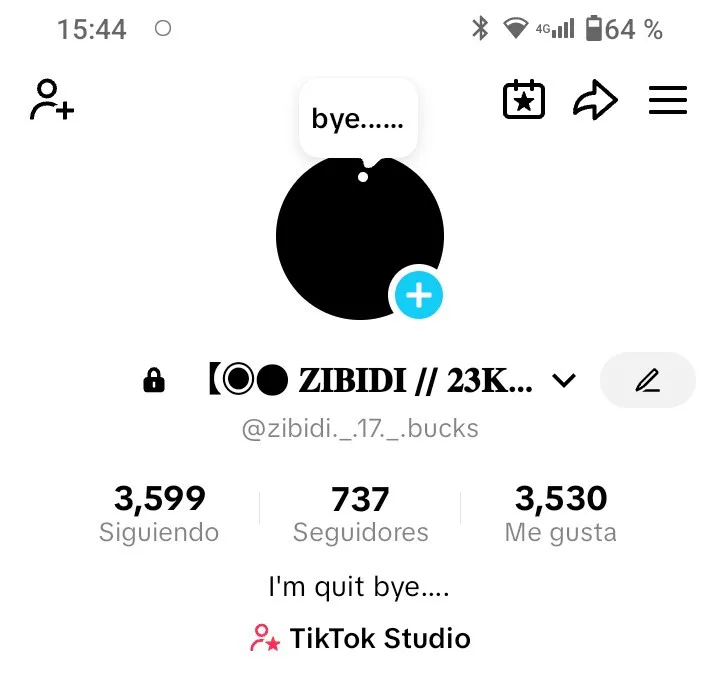Open the starred calendar icon
Screen dimensions: 720x675
(x=523, y=100)
